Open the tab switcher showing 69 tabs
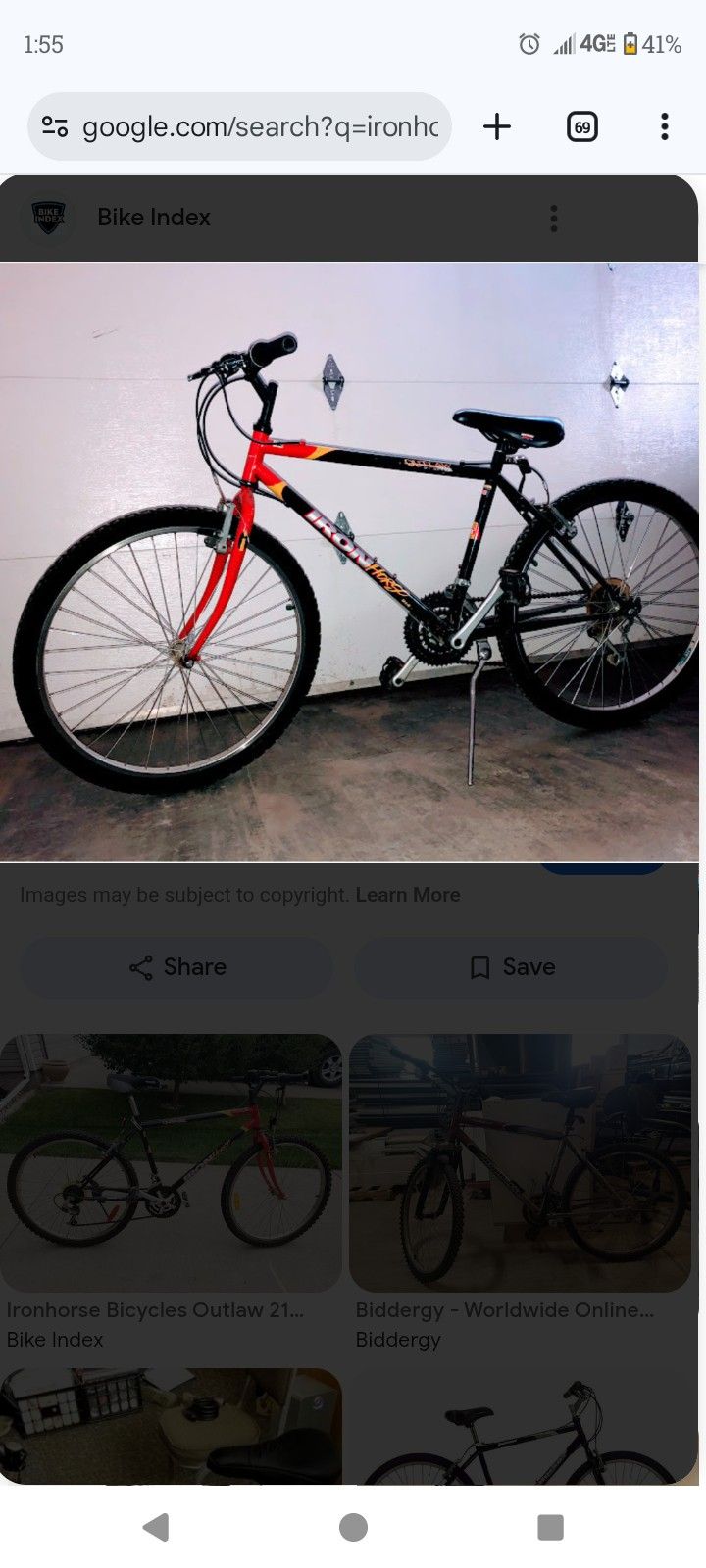The width and height of the screenshot is (706, 1568). coord(581,126)
